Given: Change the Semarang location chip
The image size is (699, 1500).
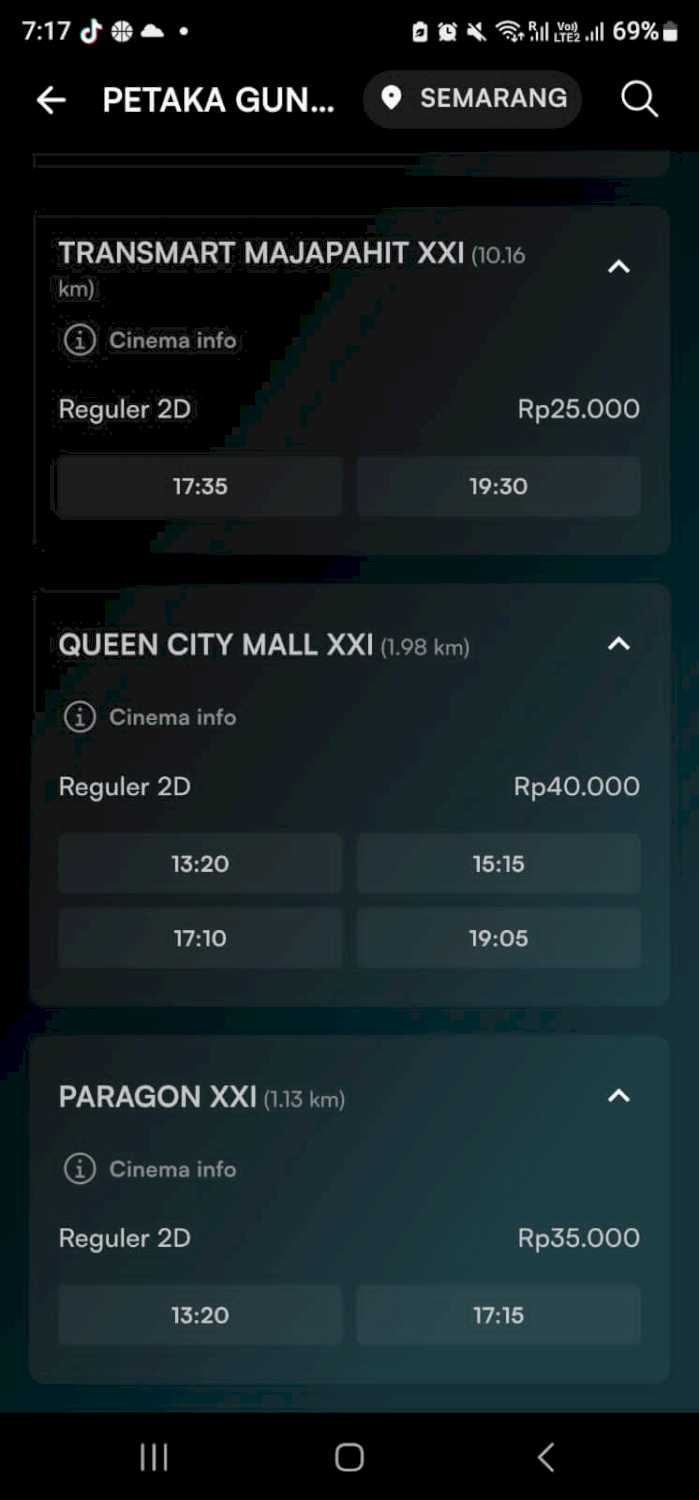Looking at the screenshot, I should [x=473, y=98].
